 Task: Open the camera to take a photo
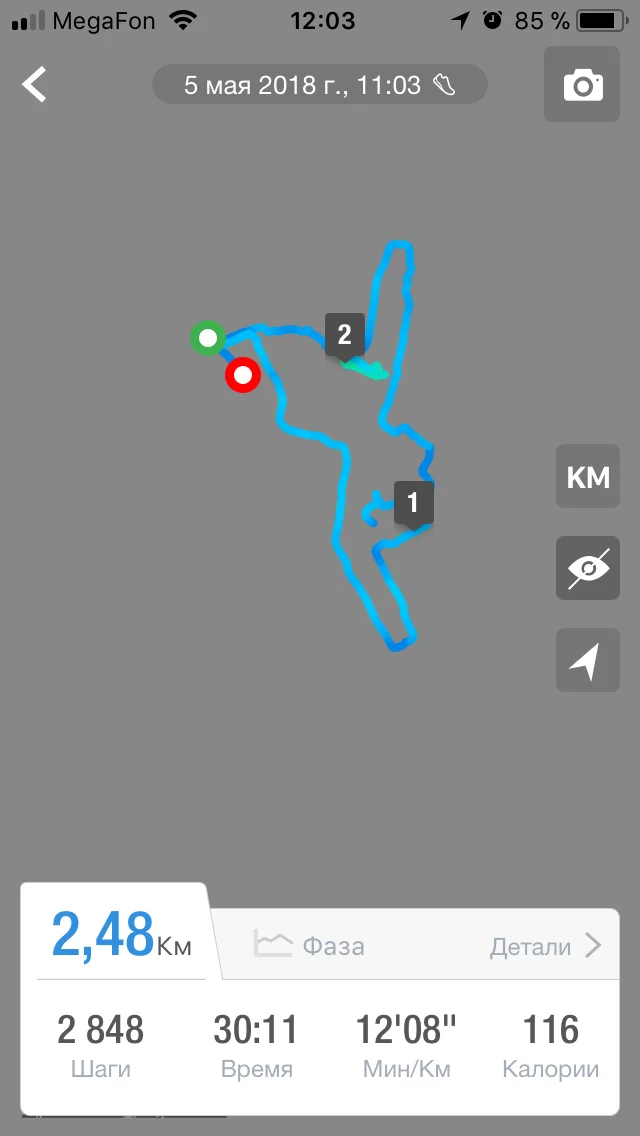point(583,85)
